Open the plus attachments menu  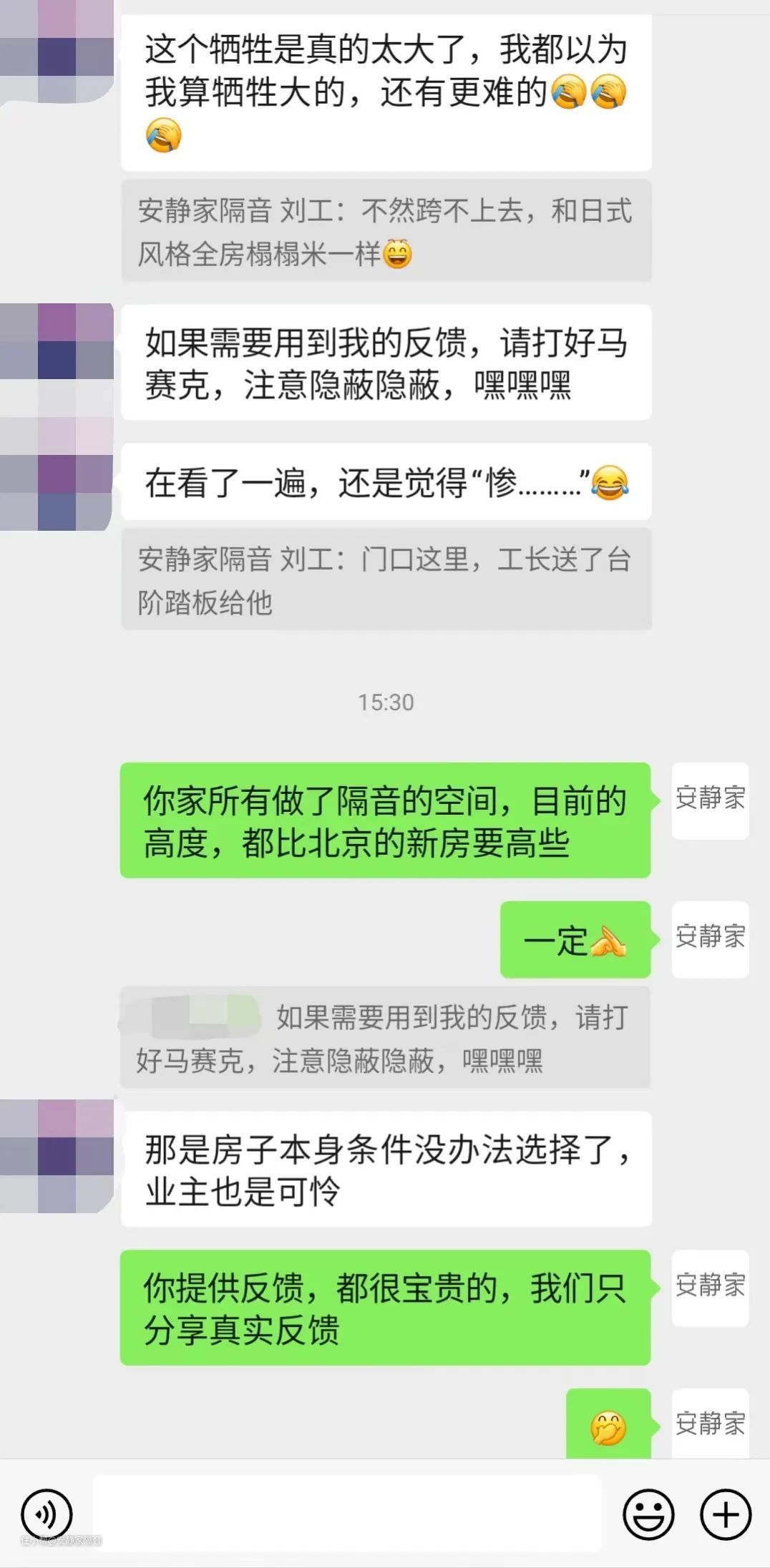(x=725, y=1514)
